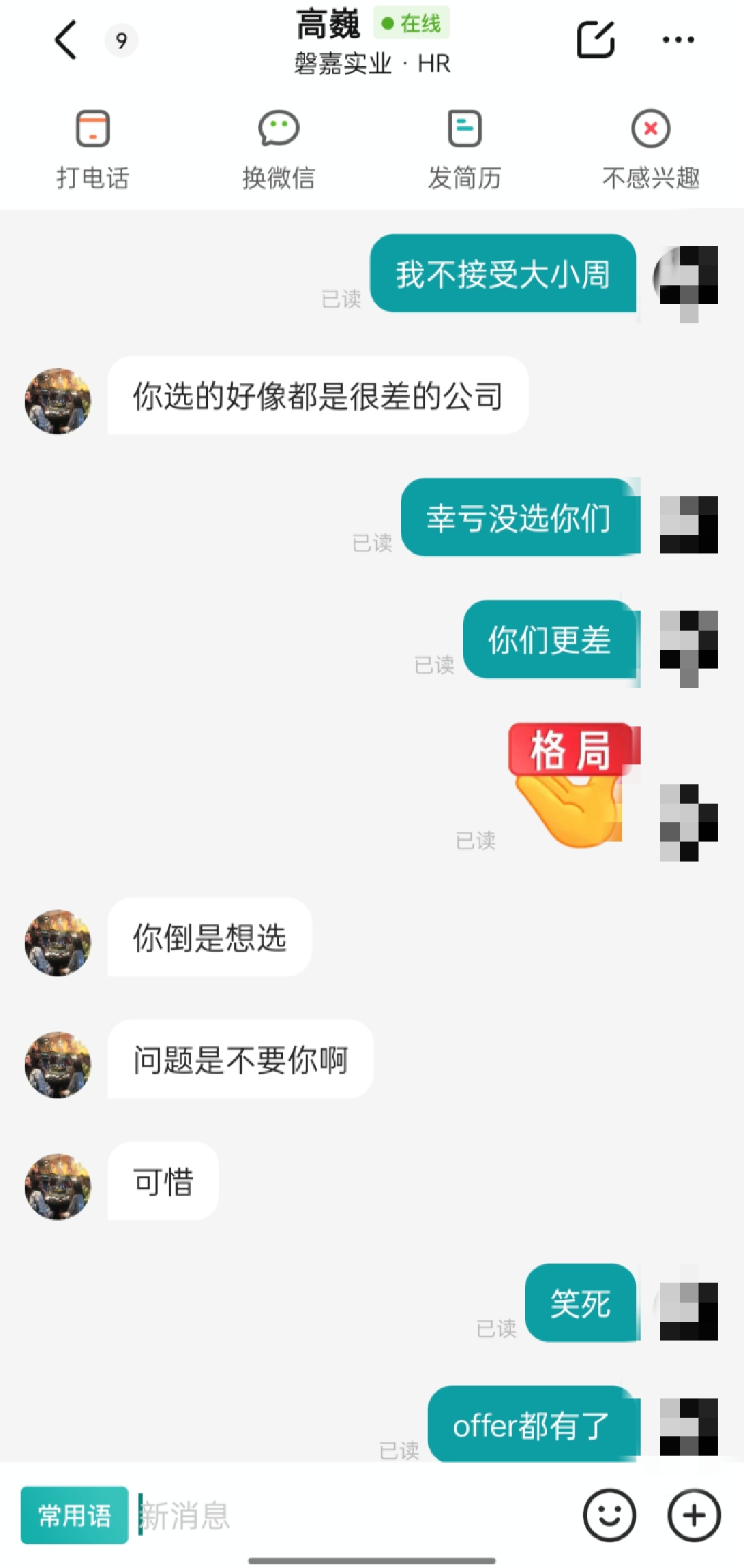Open the edit note icon
The width and height of the screenshot is (744, 1568).
point(595,40)
